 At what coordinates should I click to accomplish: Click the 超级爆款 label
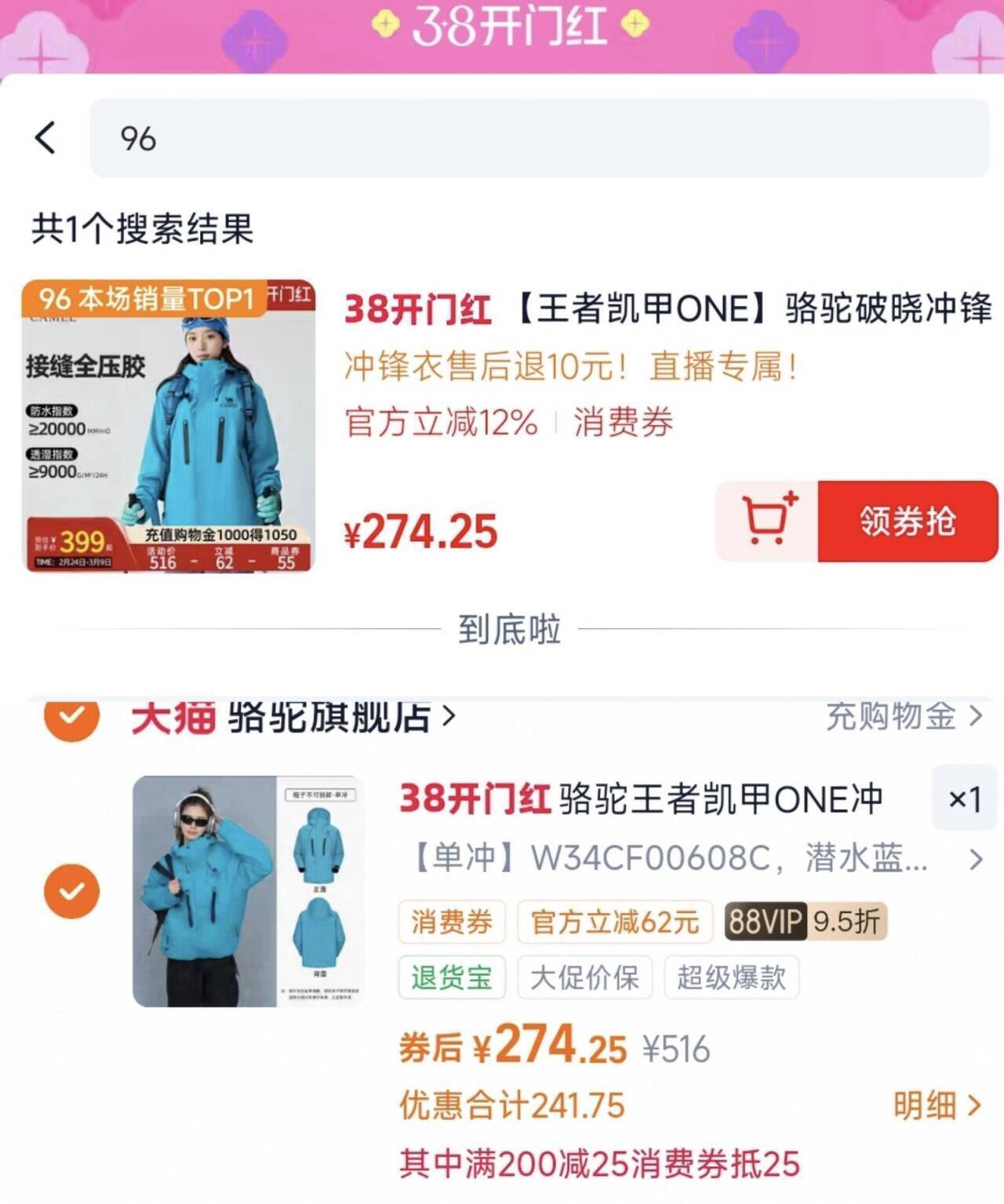coord(731,977)
